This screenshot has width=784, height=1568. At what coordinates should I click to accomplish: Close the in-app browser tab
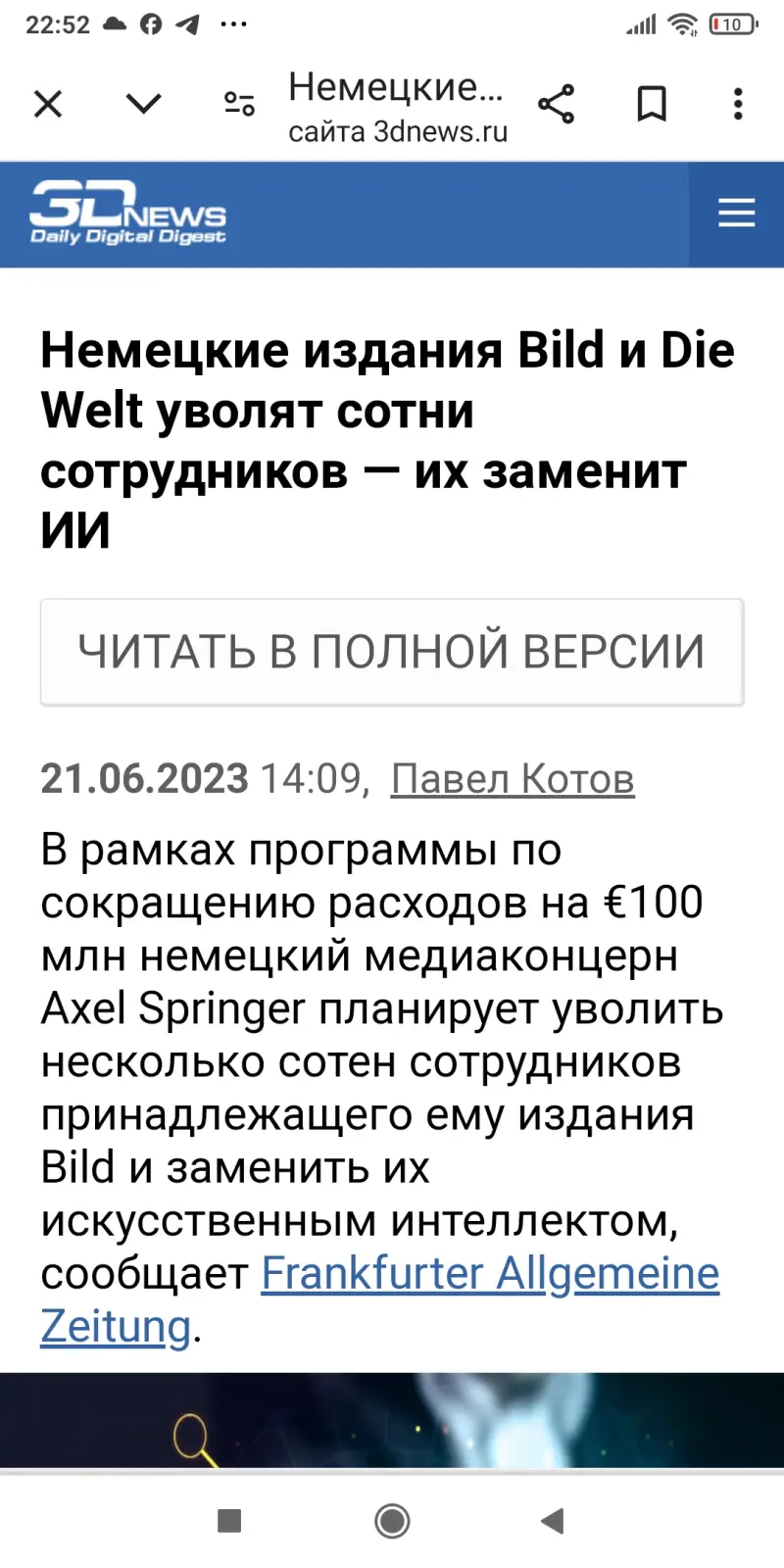pos(48,104)
